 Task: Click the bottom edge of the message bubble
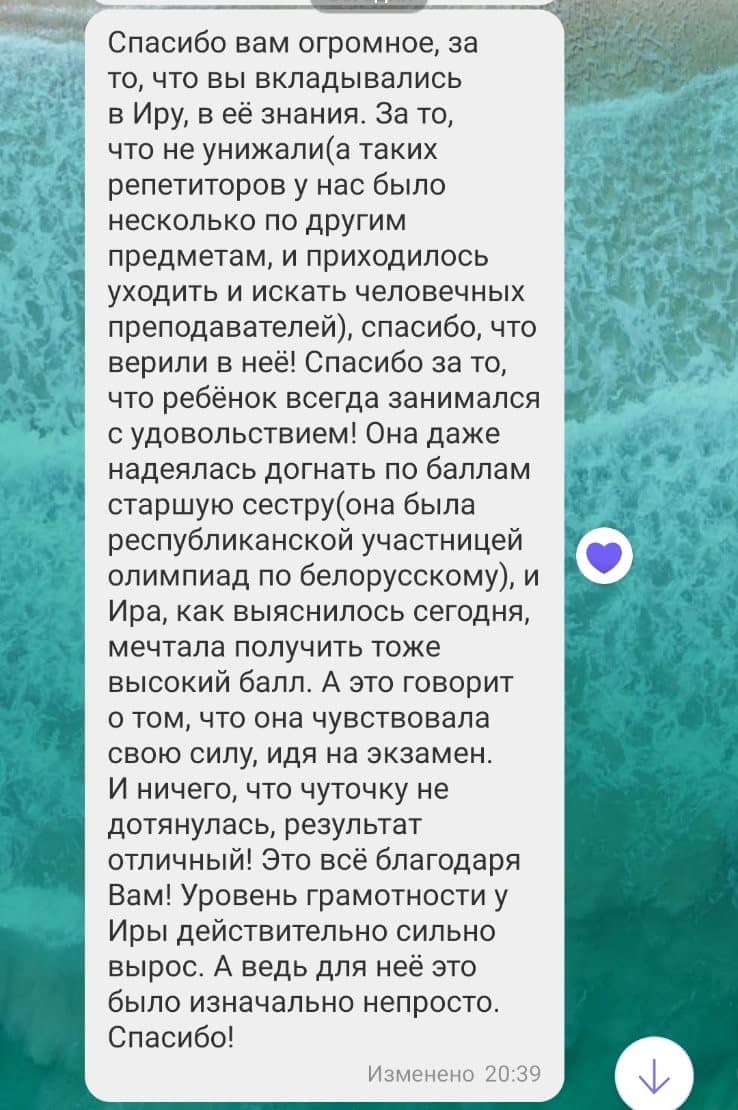pos(320,1090)
